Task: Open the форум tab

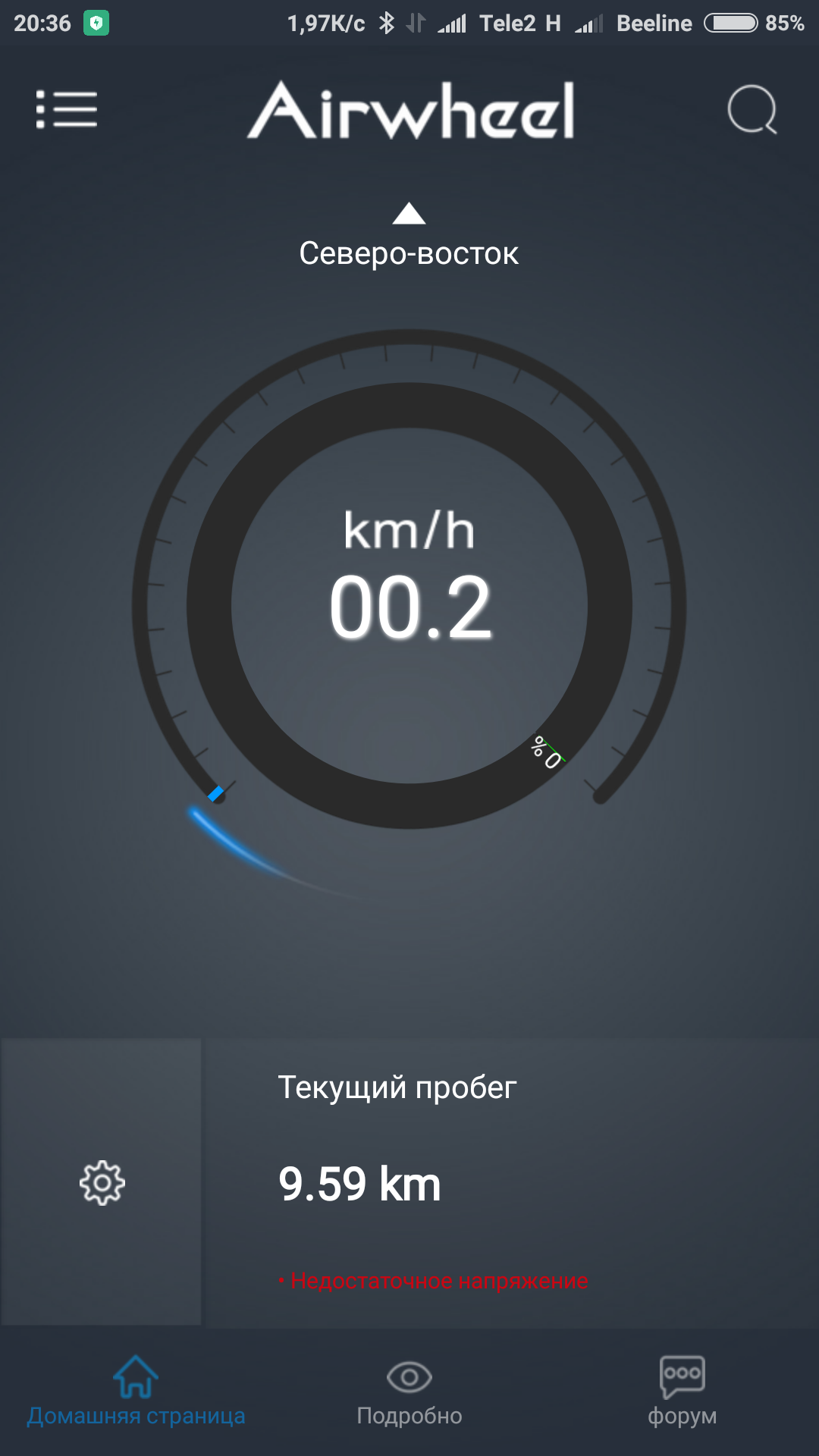Action: tap(682, 1393)
